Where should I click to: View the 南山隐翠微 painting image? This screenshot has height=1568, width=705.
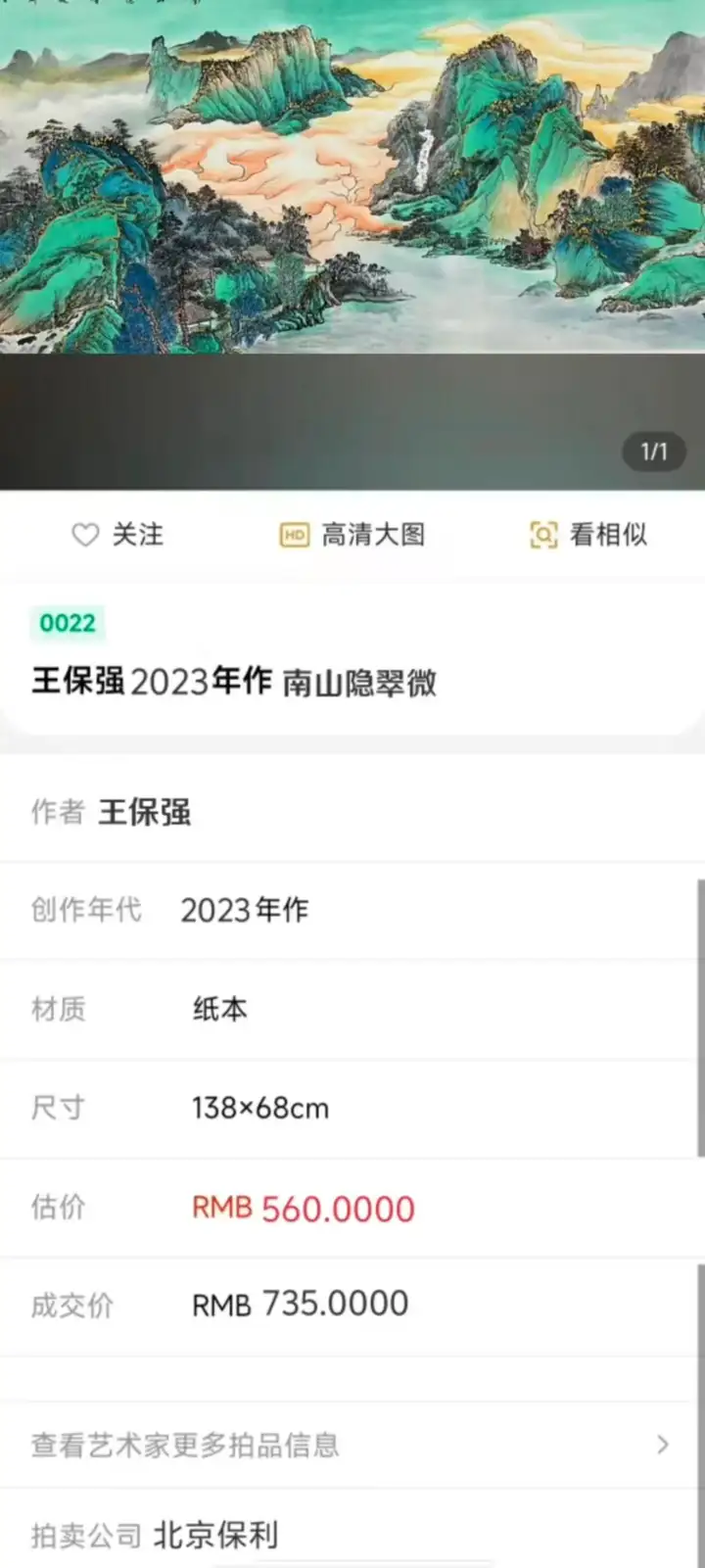352,176
